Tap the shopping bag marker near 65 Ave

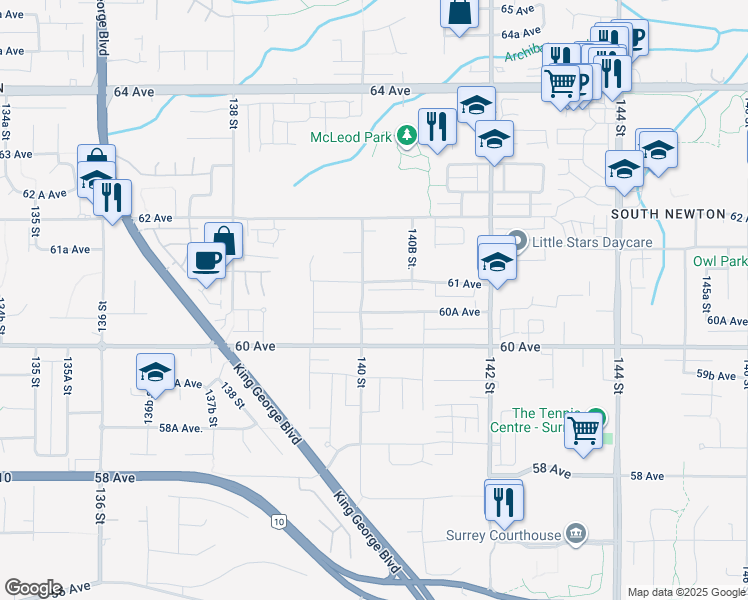click(459, 13)
